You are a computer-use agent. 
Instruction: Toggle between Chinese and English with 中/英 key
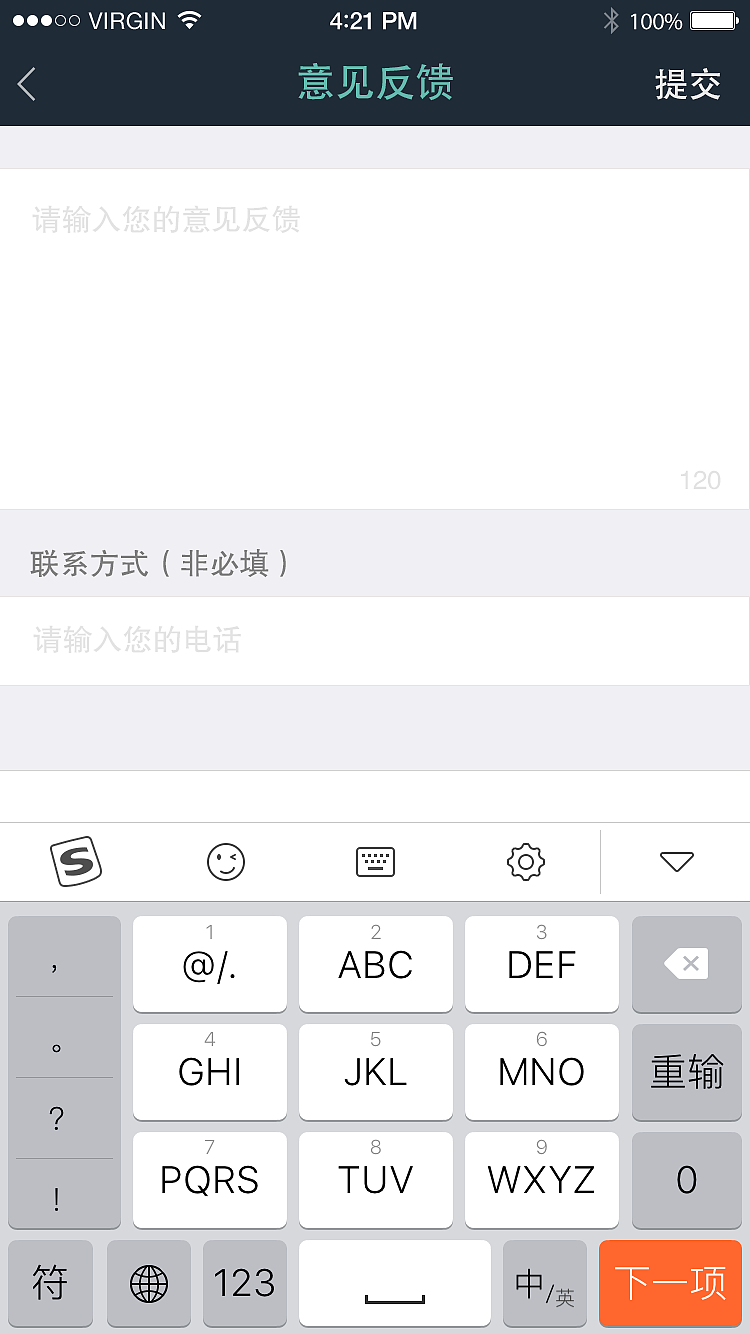coord(545,1283)
